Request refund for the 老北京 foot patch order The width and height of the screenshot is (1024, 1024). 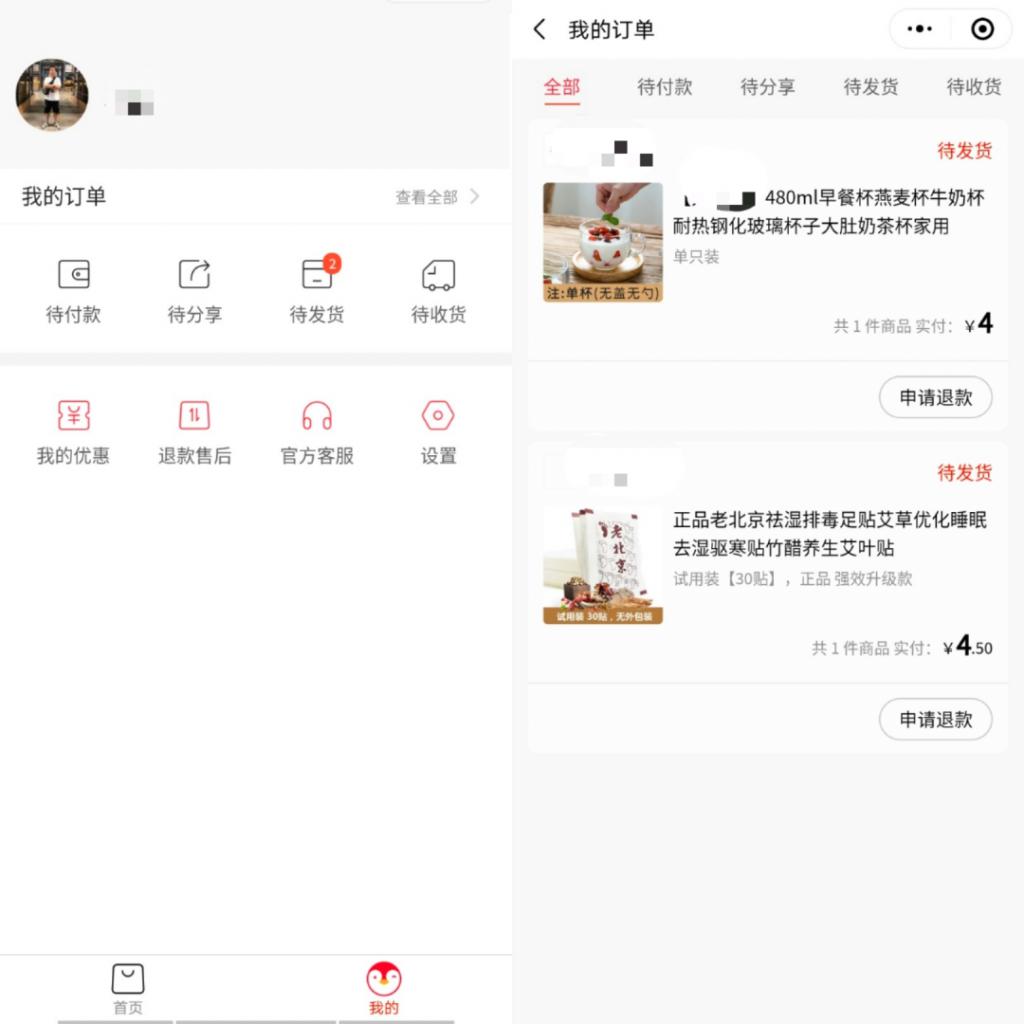pyautogui.click(x=935, y=719)
